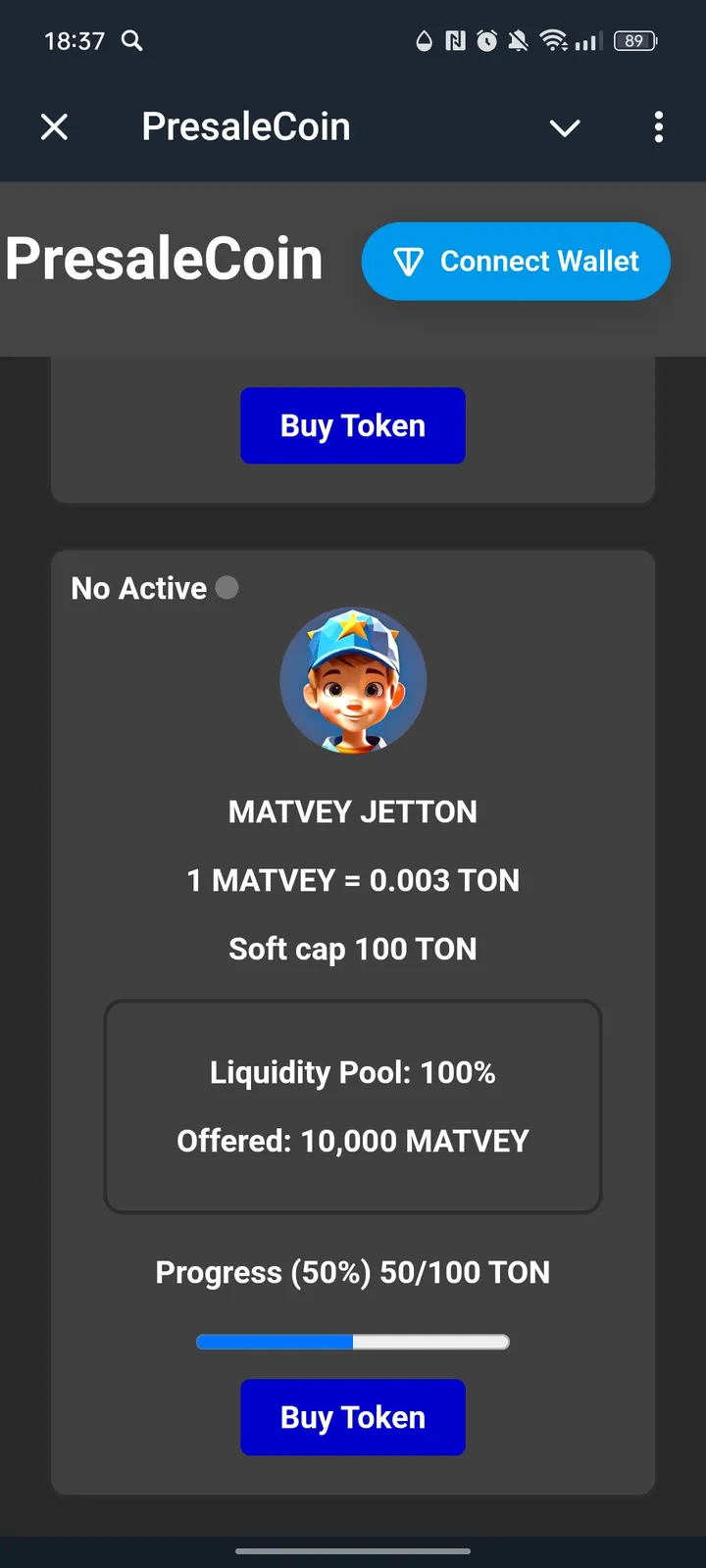The width and height of the screenshot is (706, 1568).
Task: Toggle the water drop icon in status bar
Action: (x=423, y=40)
